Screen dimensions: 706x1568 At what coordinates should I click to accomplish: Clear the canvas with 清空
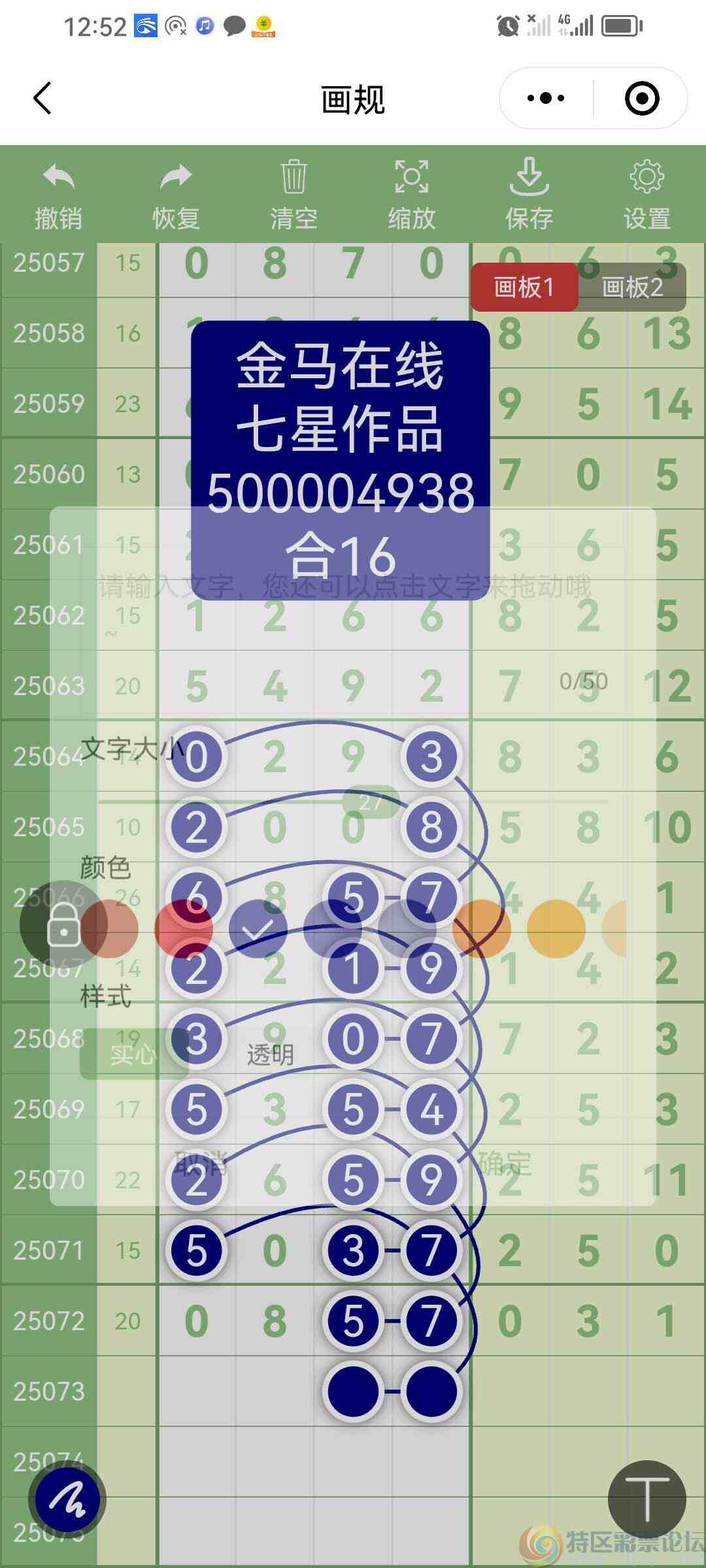pos(294,196)
